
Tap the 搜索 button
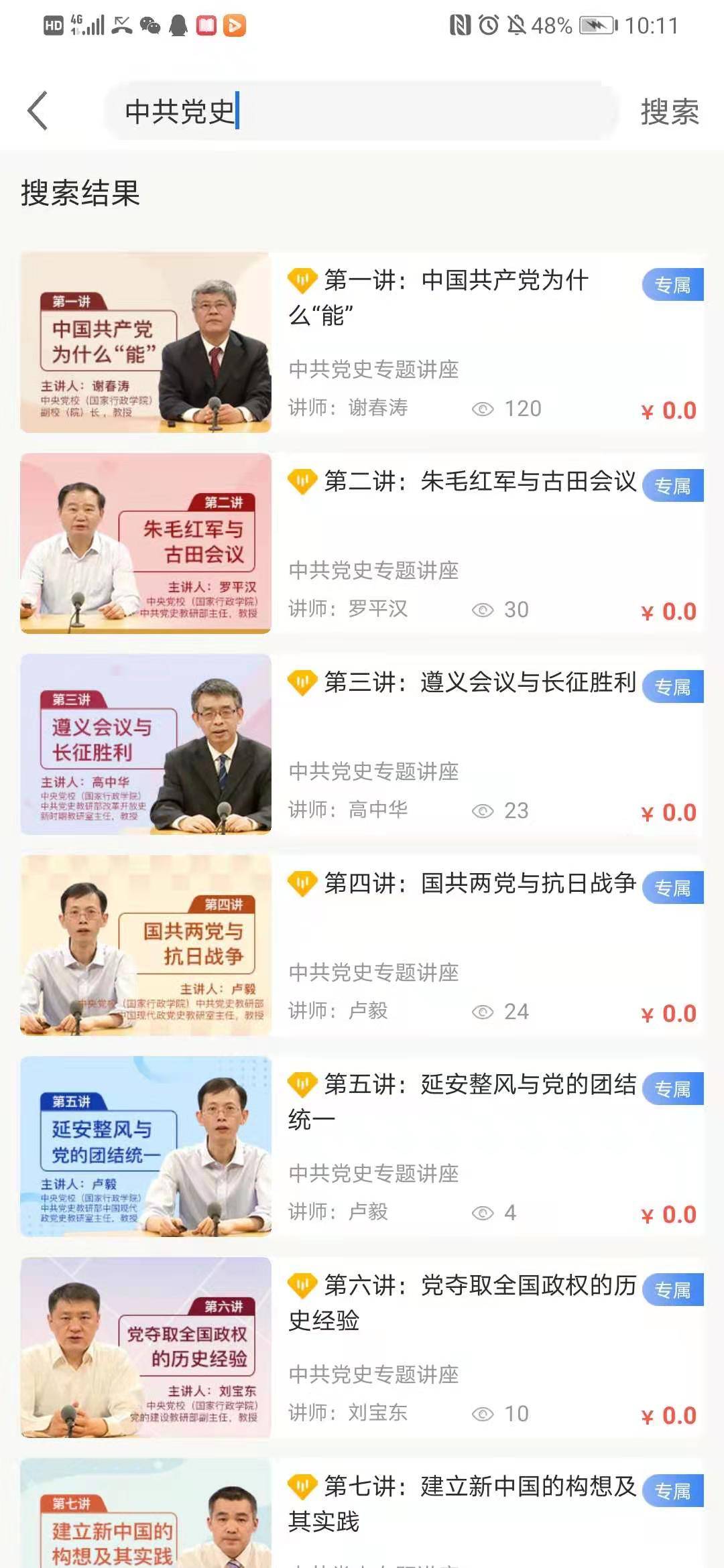point(669,112)
